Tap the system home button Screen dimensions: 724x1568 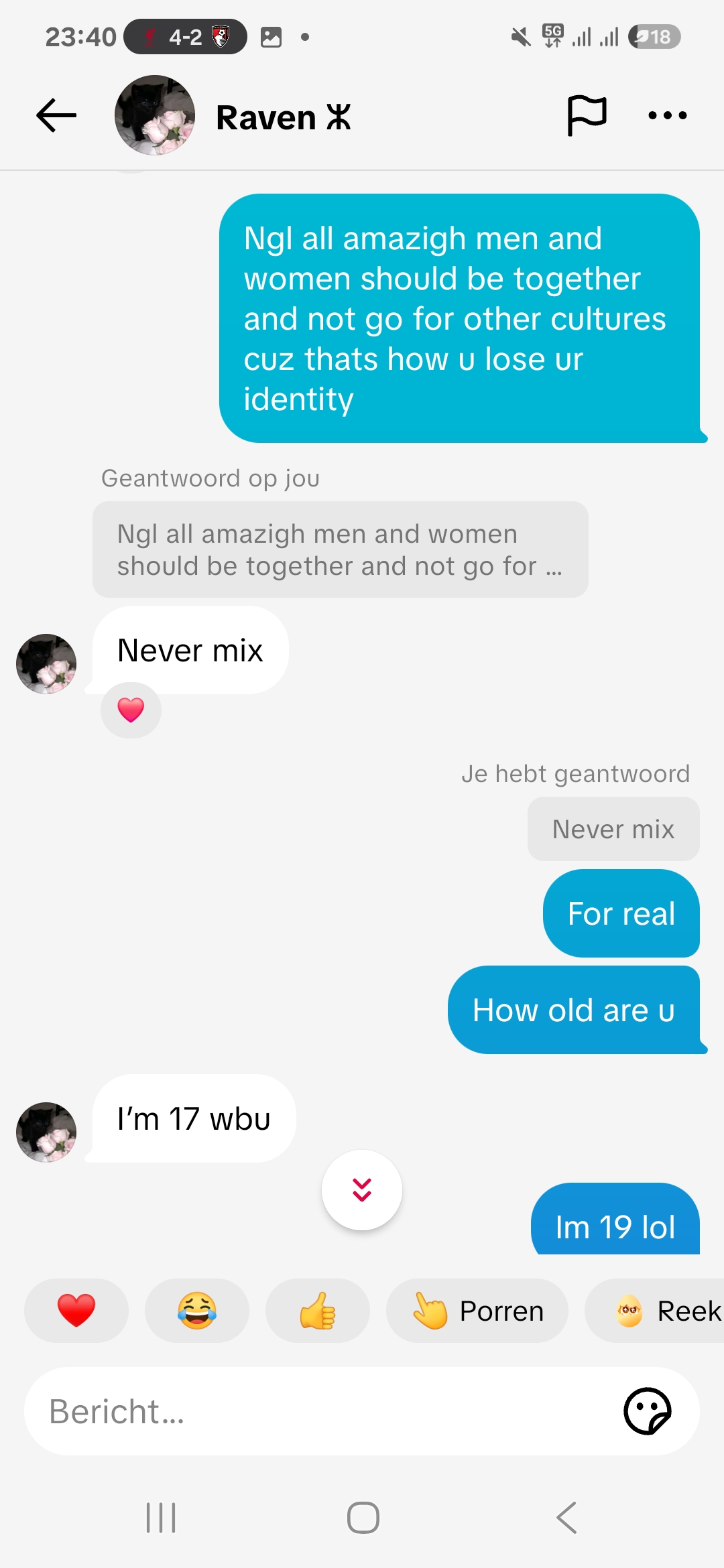(x=363, y=1518)
